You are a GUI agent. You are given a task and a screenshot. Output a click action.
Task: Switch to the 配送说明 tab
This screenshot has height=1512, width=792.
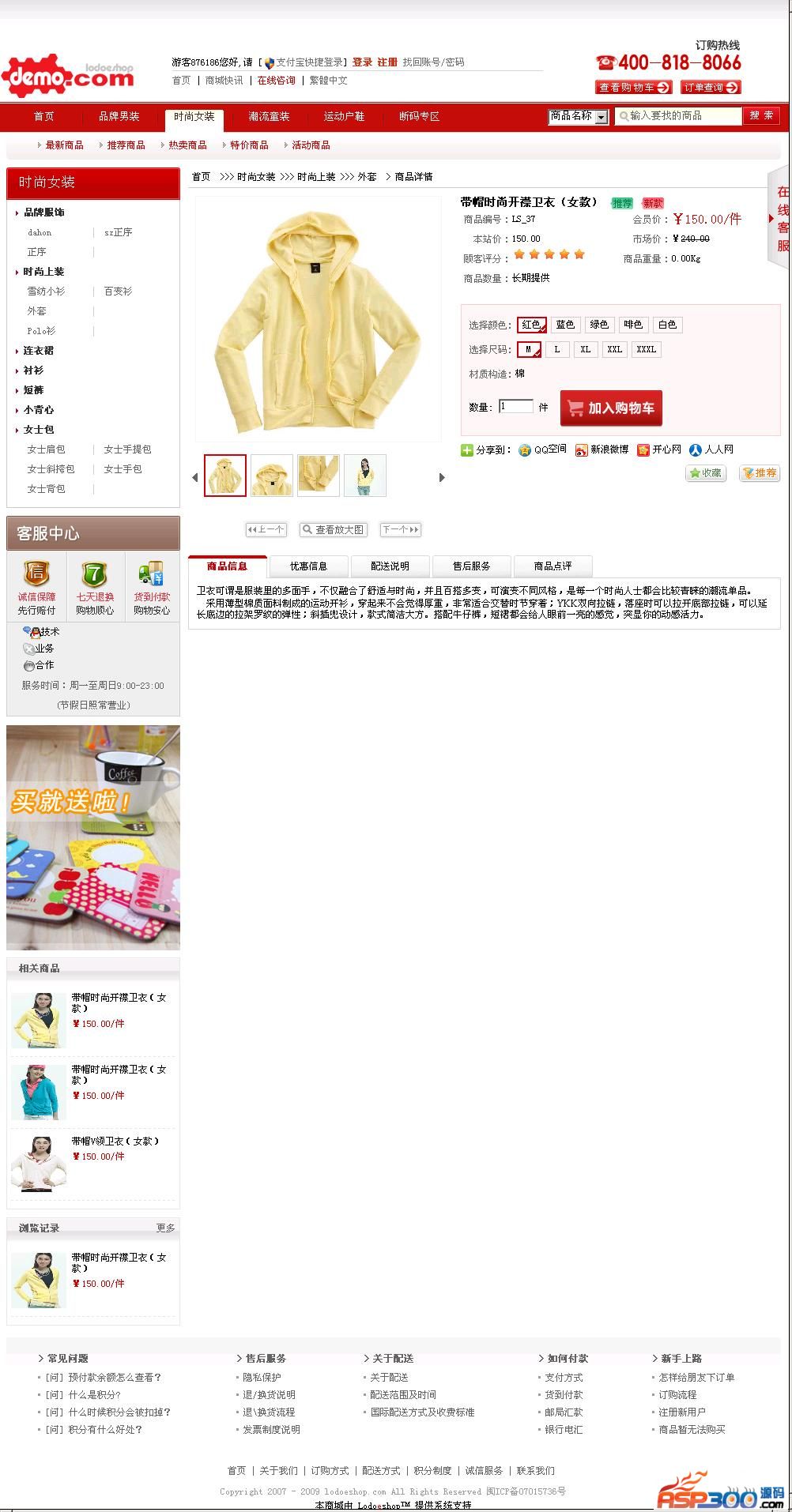(x=390, y=566)
